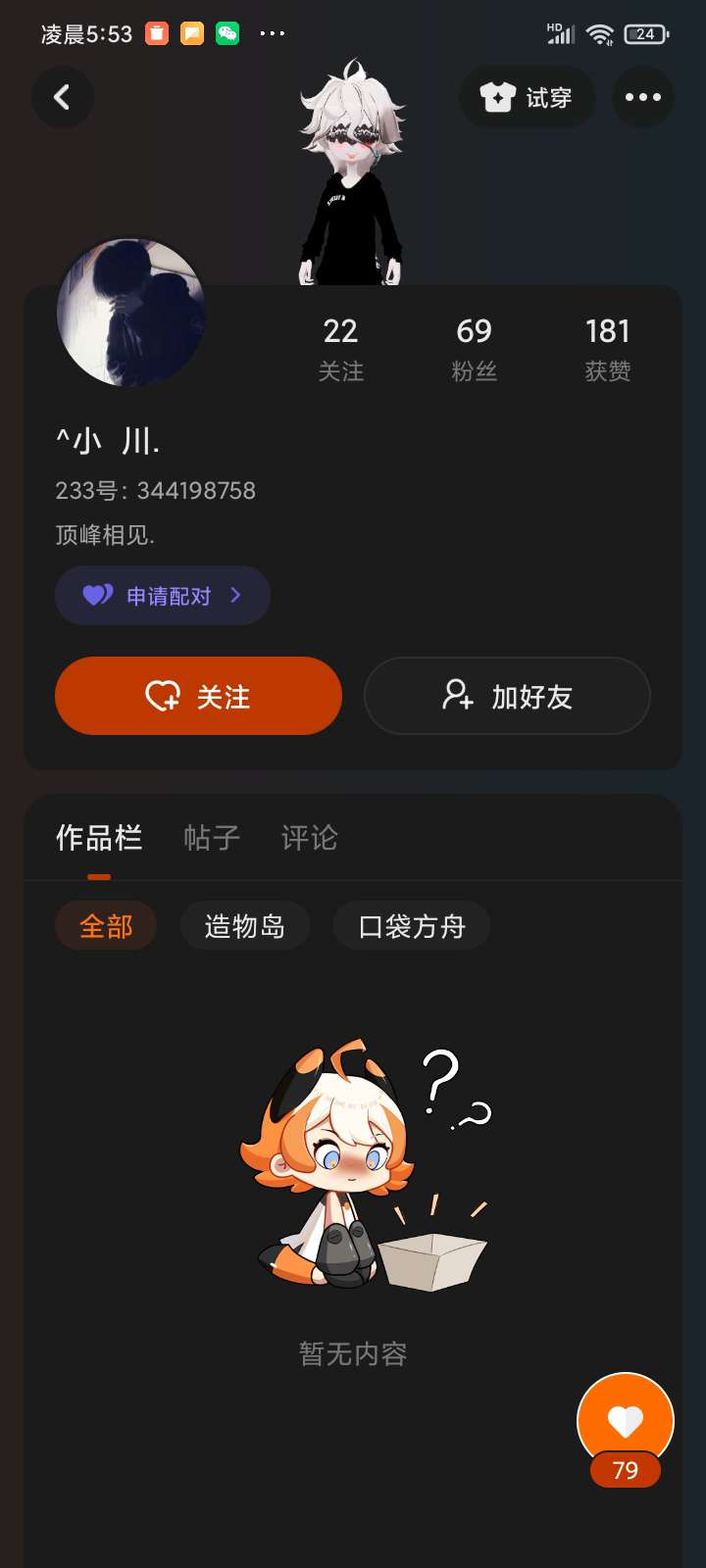
Task: Open the user's profile avatar
Action: (x=131, y=314)
